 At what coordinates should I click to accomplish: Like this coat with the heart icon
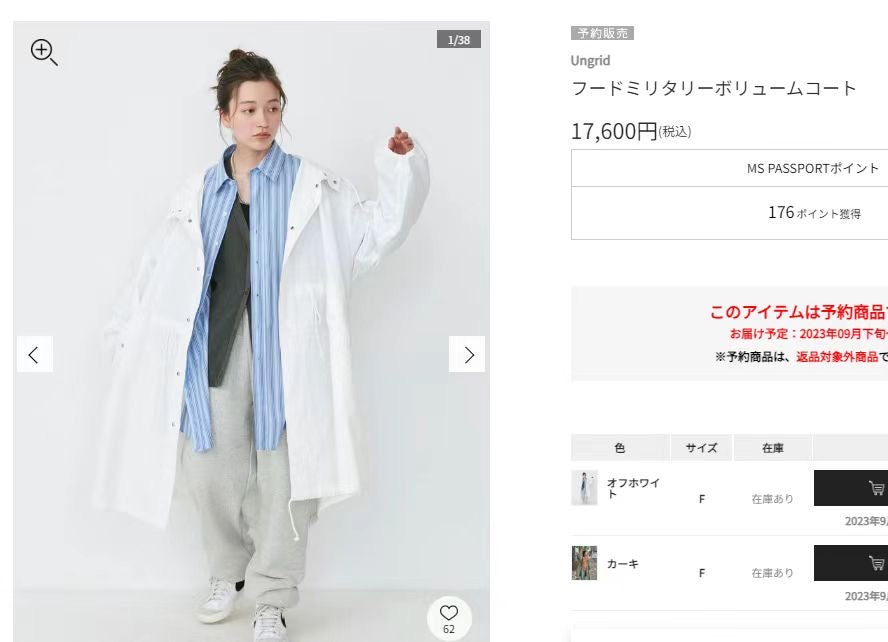pyautogui.click(x=448, y=616)
